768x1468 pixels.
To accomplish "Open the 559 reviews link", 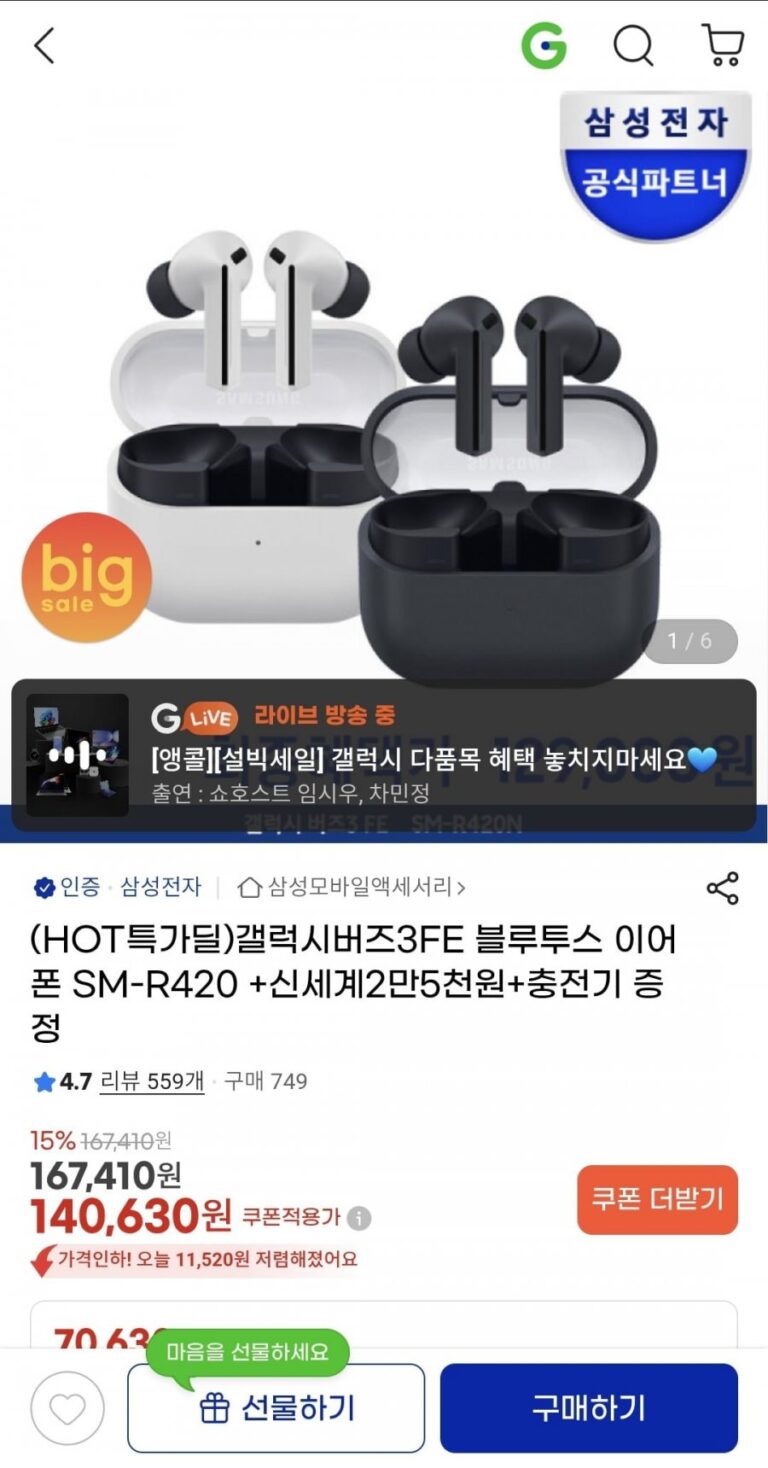I will tap(152, 1081).
